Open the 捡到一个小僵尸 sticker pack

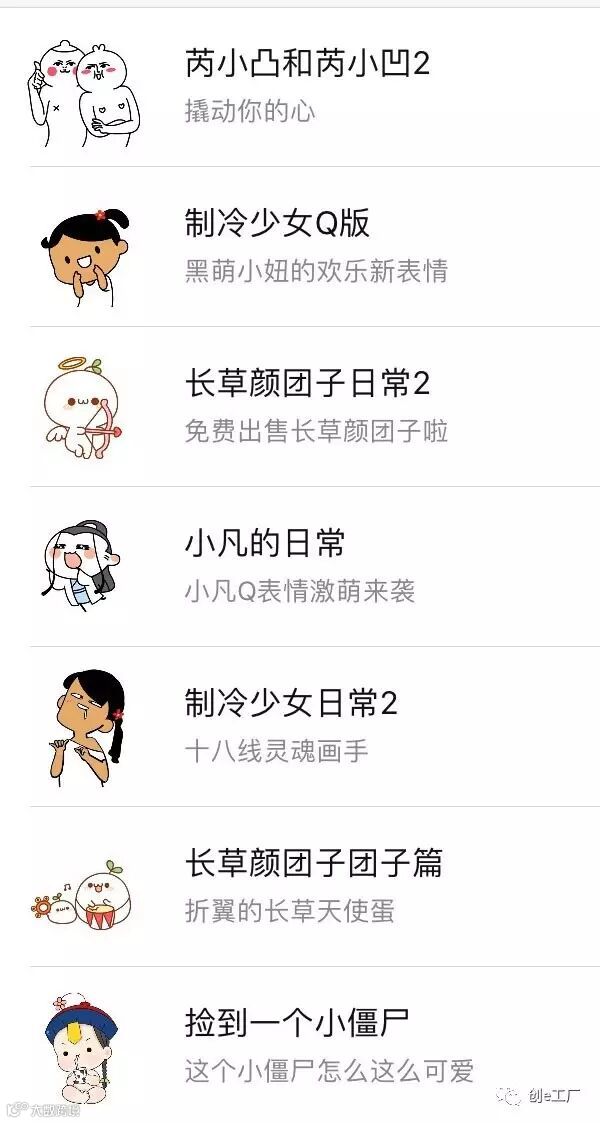300,1044
